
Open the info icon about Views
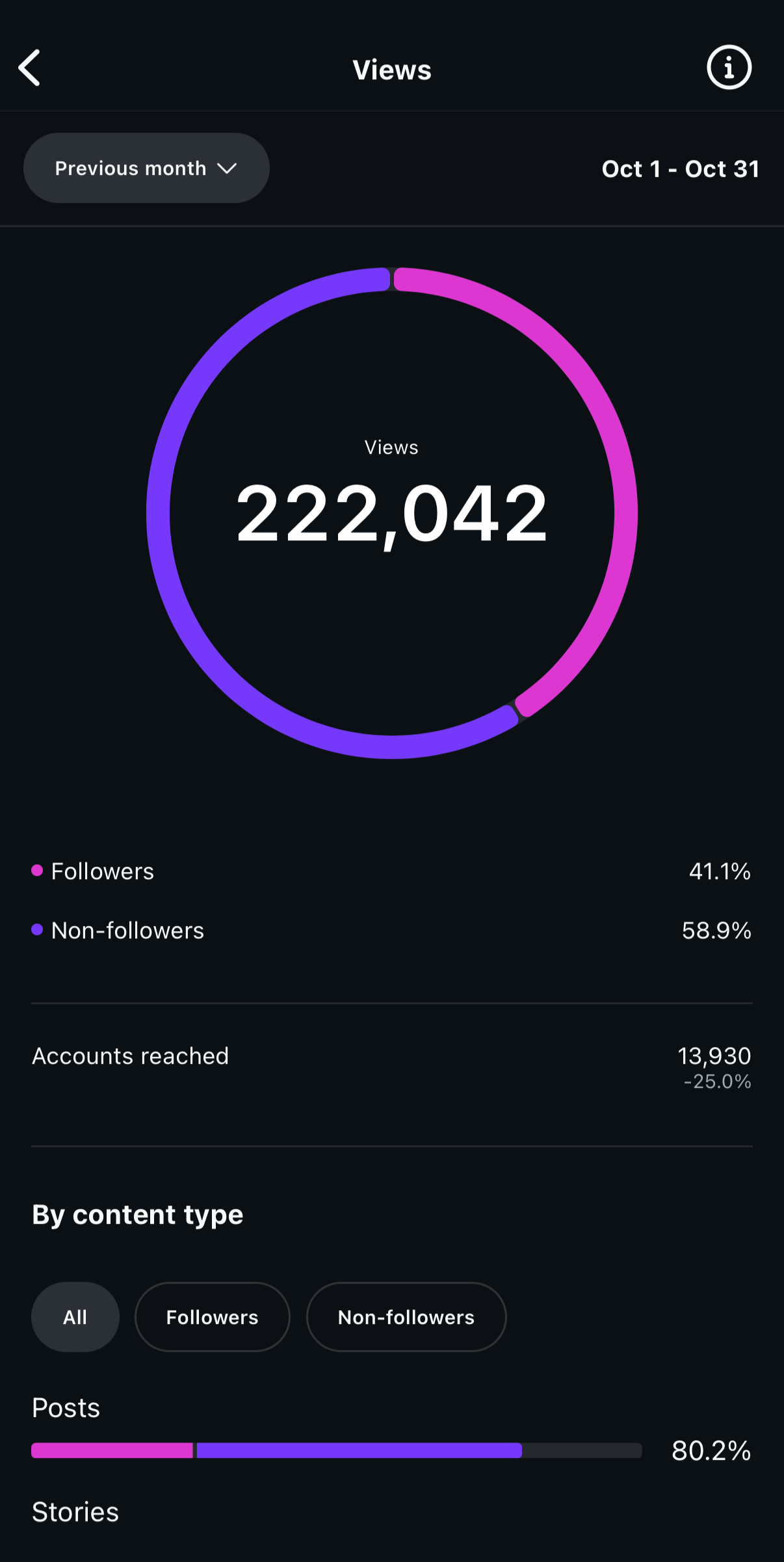[729, 68]
